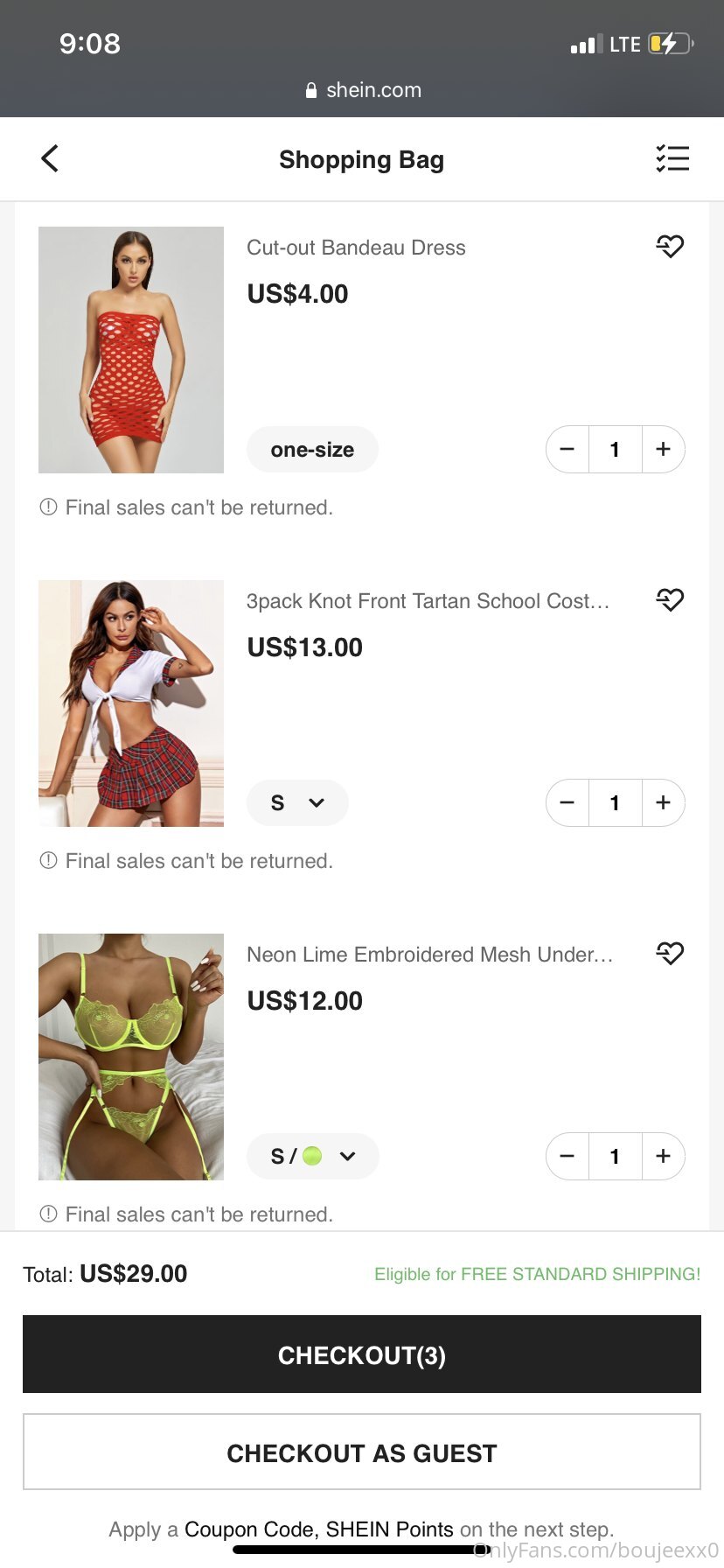724x1568 pixels.
Task: Change size S for Tartan School Costume
Action: pos(297,803)
